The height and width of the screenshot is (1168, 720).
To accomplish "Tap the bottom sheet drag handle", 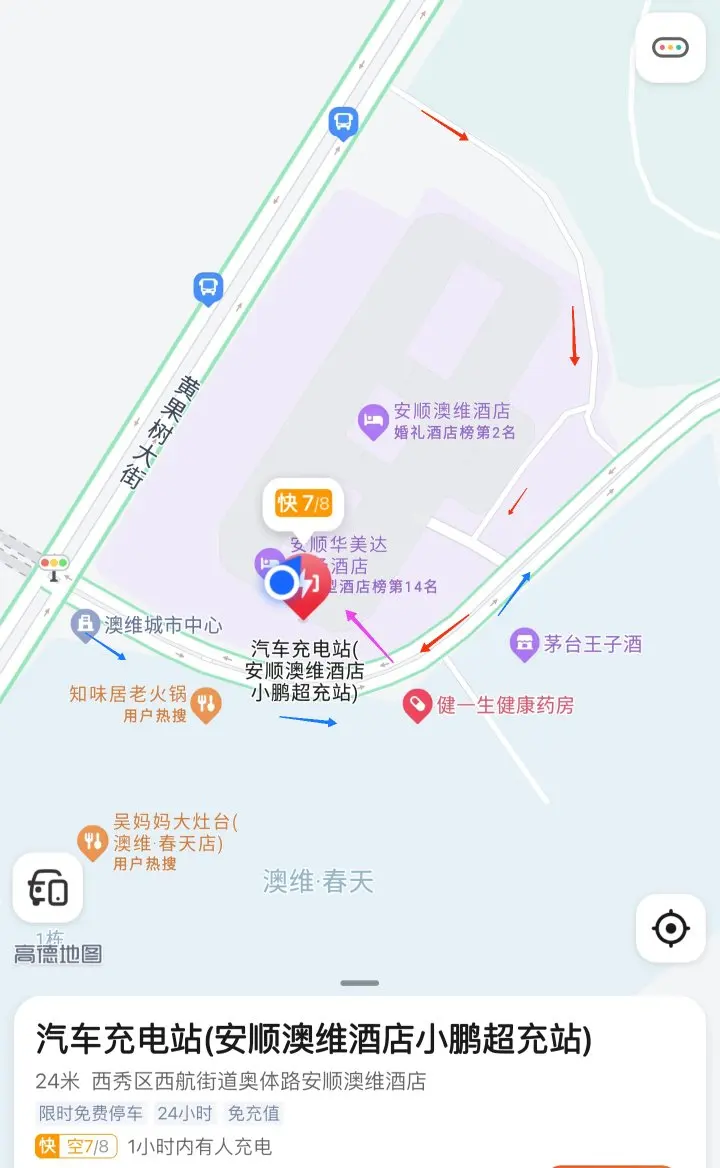I will pos(360,983).
